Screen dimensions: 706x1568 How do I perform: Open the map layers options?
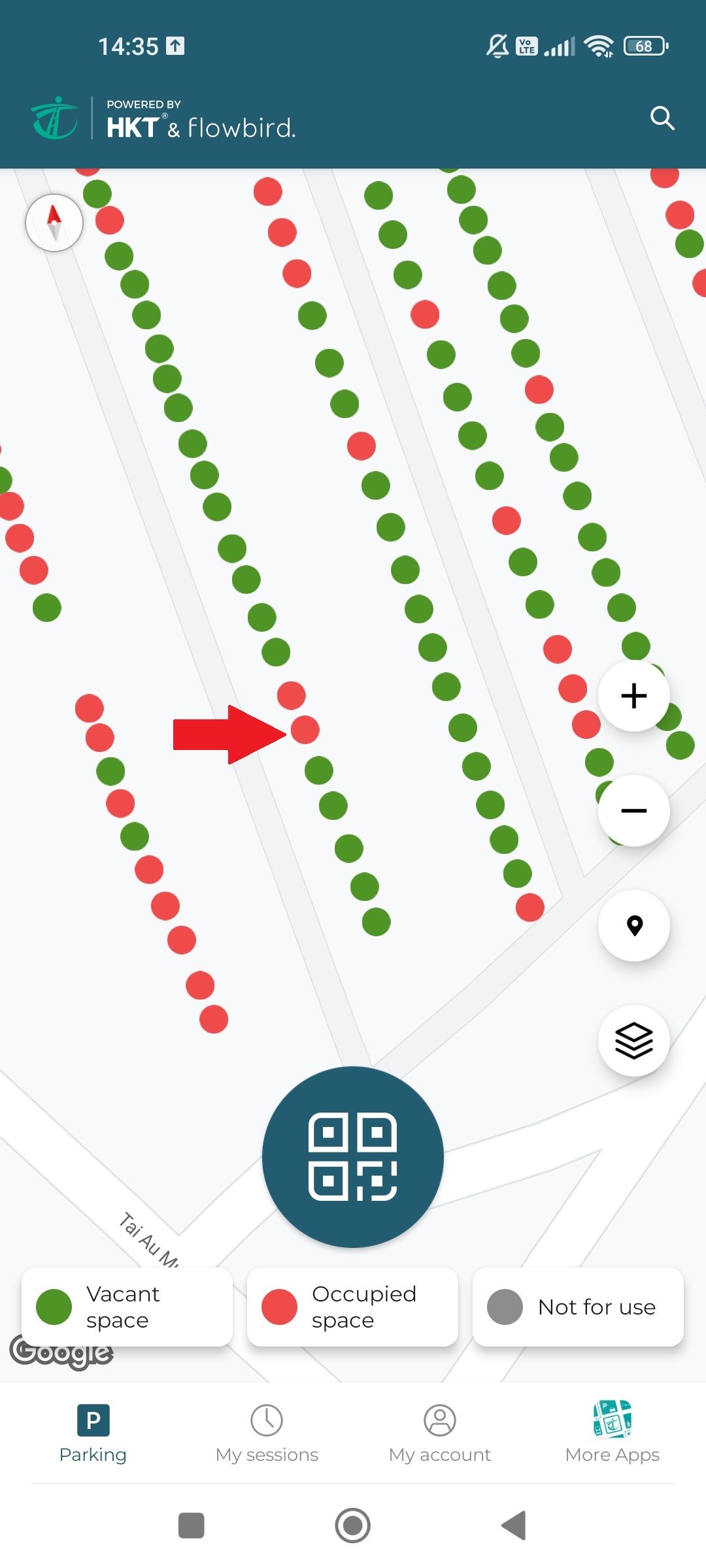click(x=634, y=1041)
